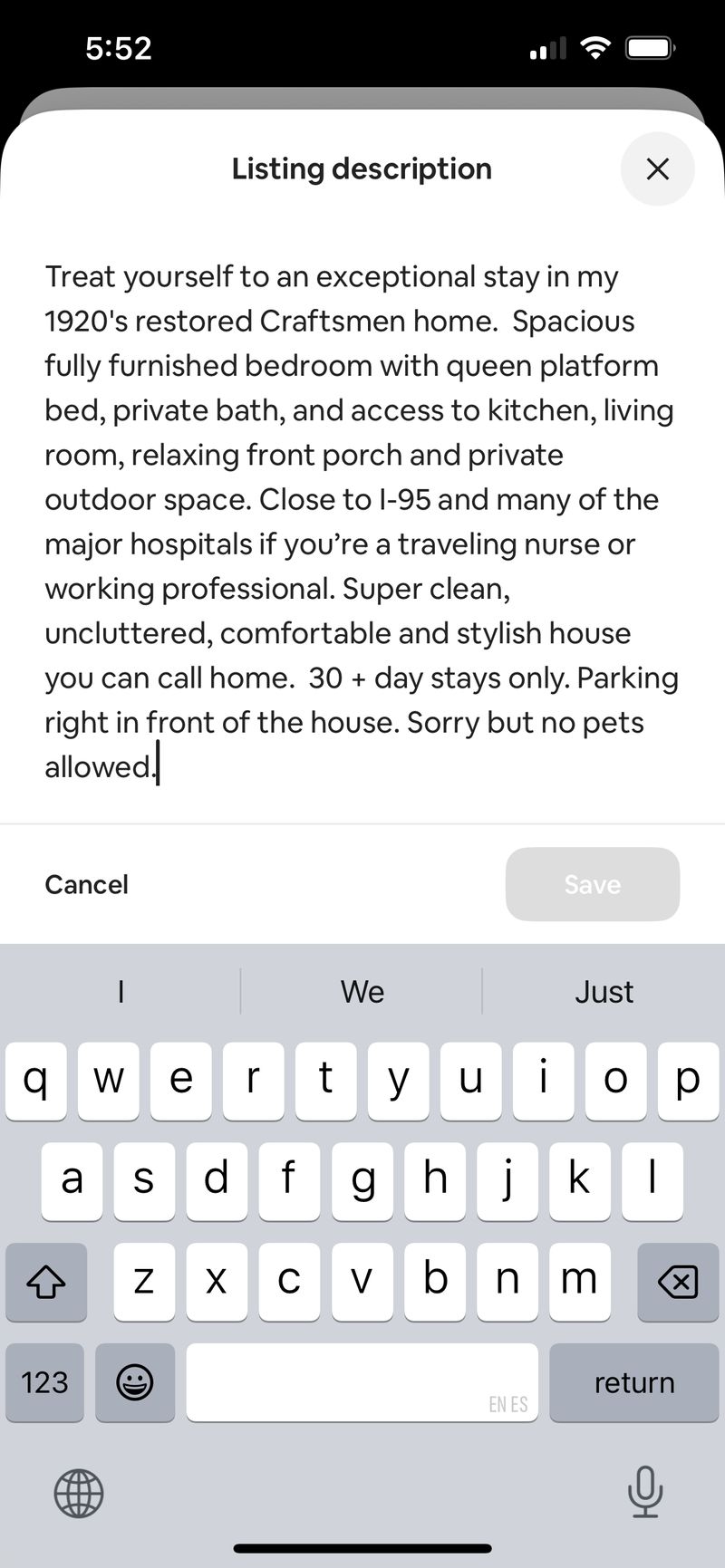Tap the Wi-Fi indicator in the status bar
Viewport: 725px width, 1568px height.
[594, 47]
